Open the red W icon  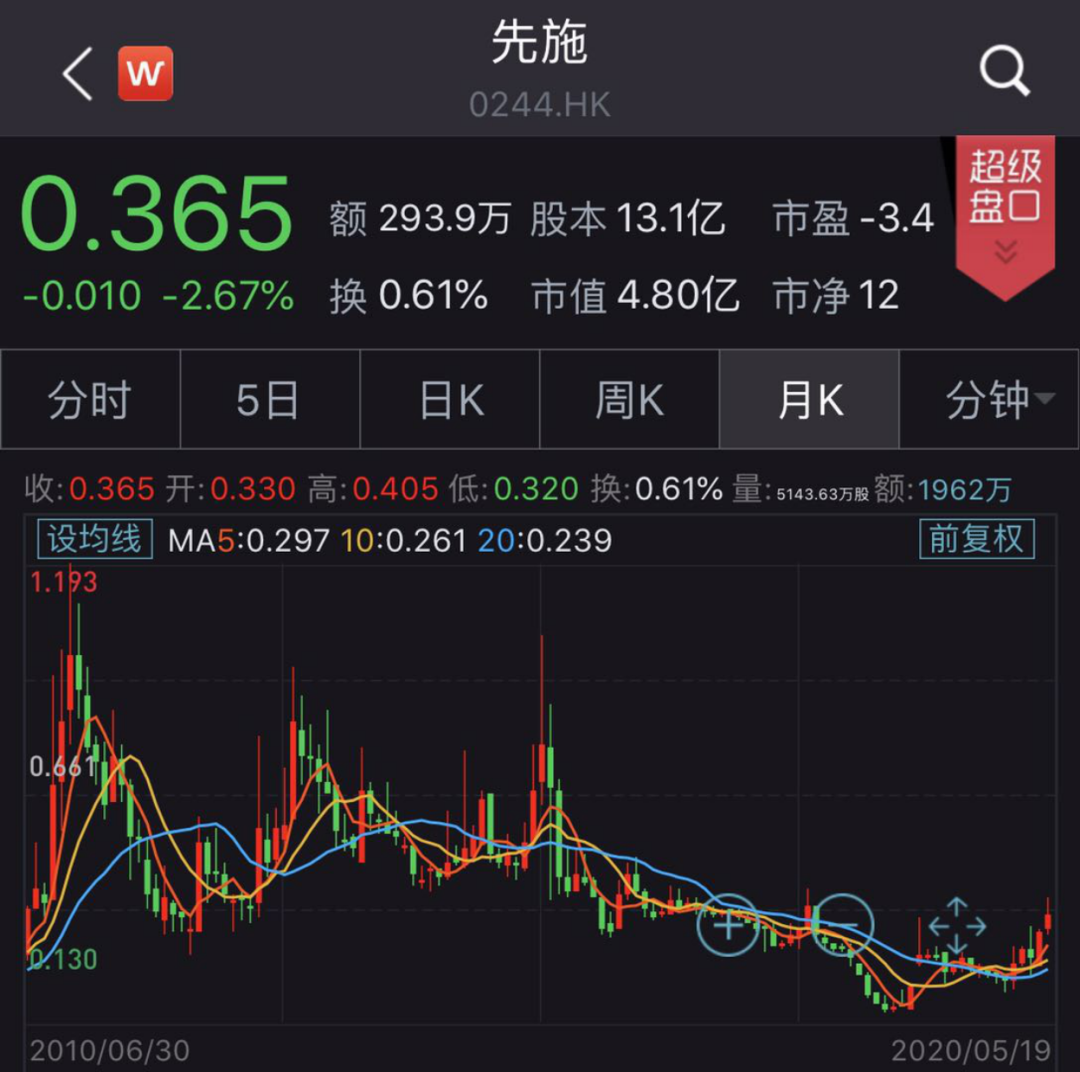pyautogui.click(x=145, y=74)
